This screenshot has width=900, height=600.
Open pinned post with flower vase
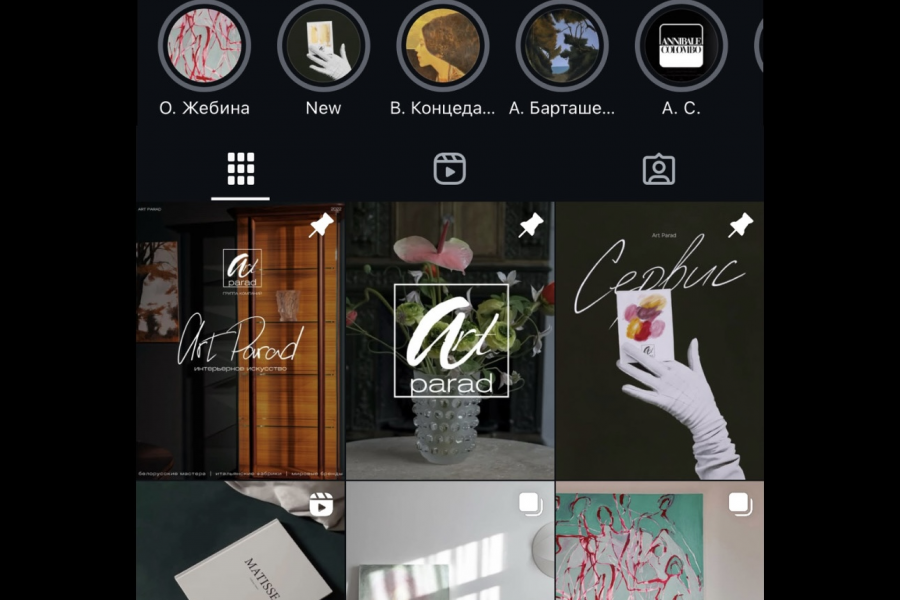tap(450, 340)
